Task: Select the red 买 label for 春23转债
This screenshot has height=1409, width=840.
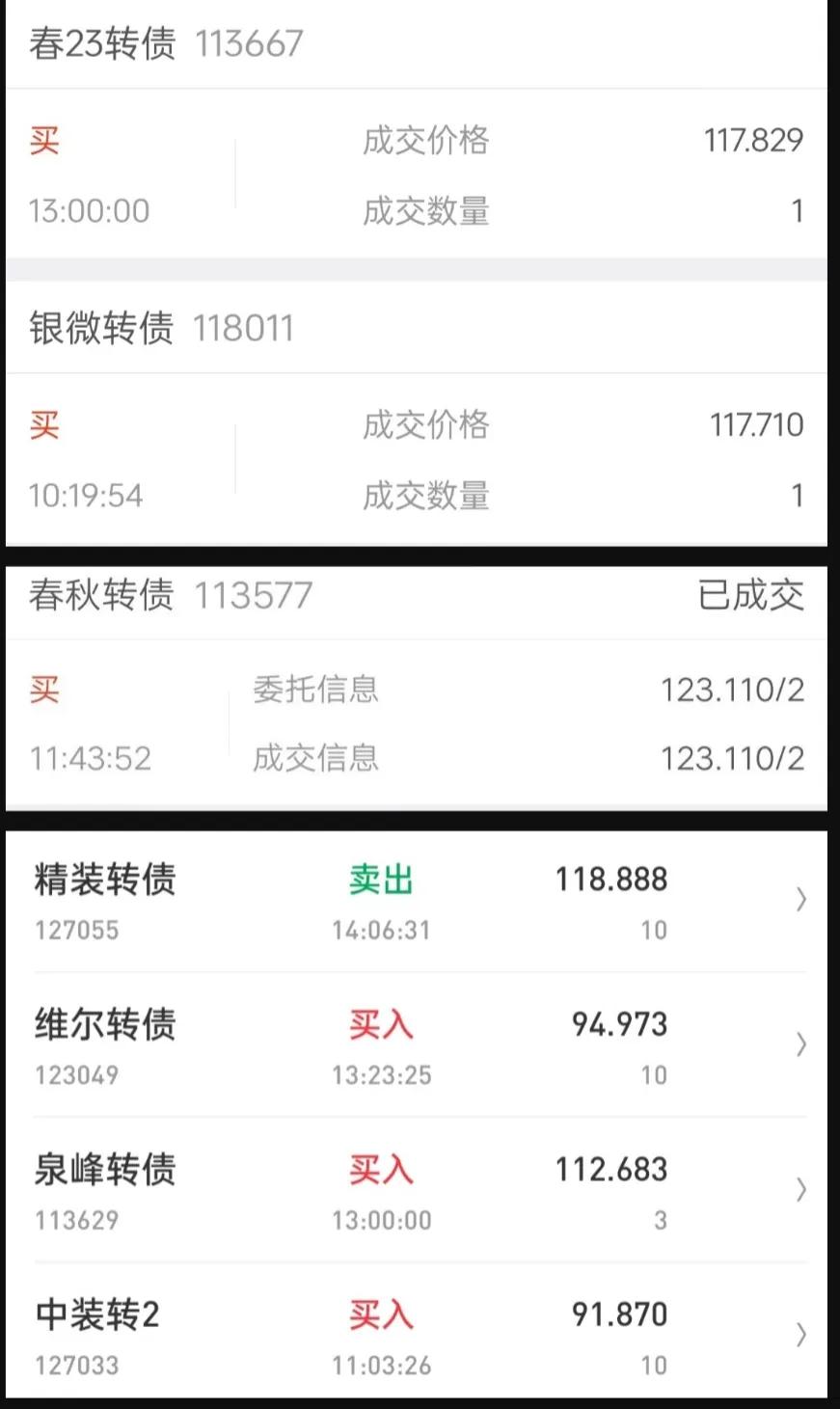Action: (x=44, y=141)
